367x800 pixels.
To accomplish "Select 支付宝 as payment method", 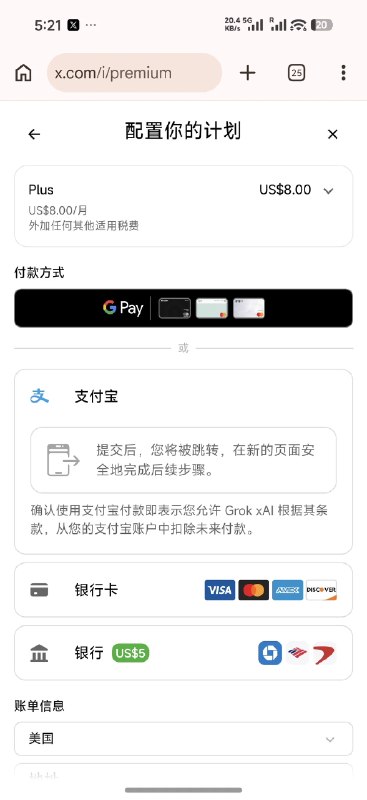I will pos(183,396).
